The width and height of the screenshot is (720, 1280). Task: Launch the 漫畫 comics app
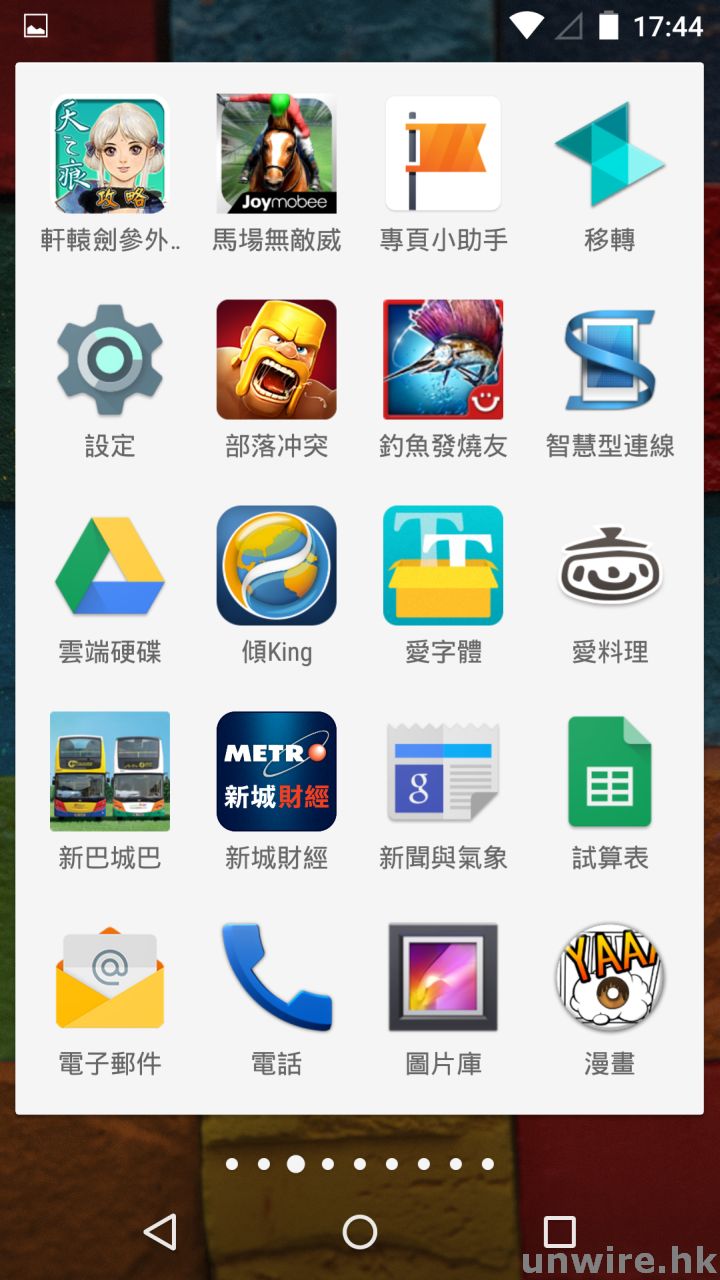click(610, 978)
